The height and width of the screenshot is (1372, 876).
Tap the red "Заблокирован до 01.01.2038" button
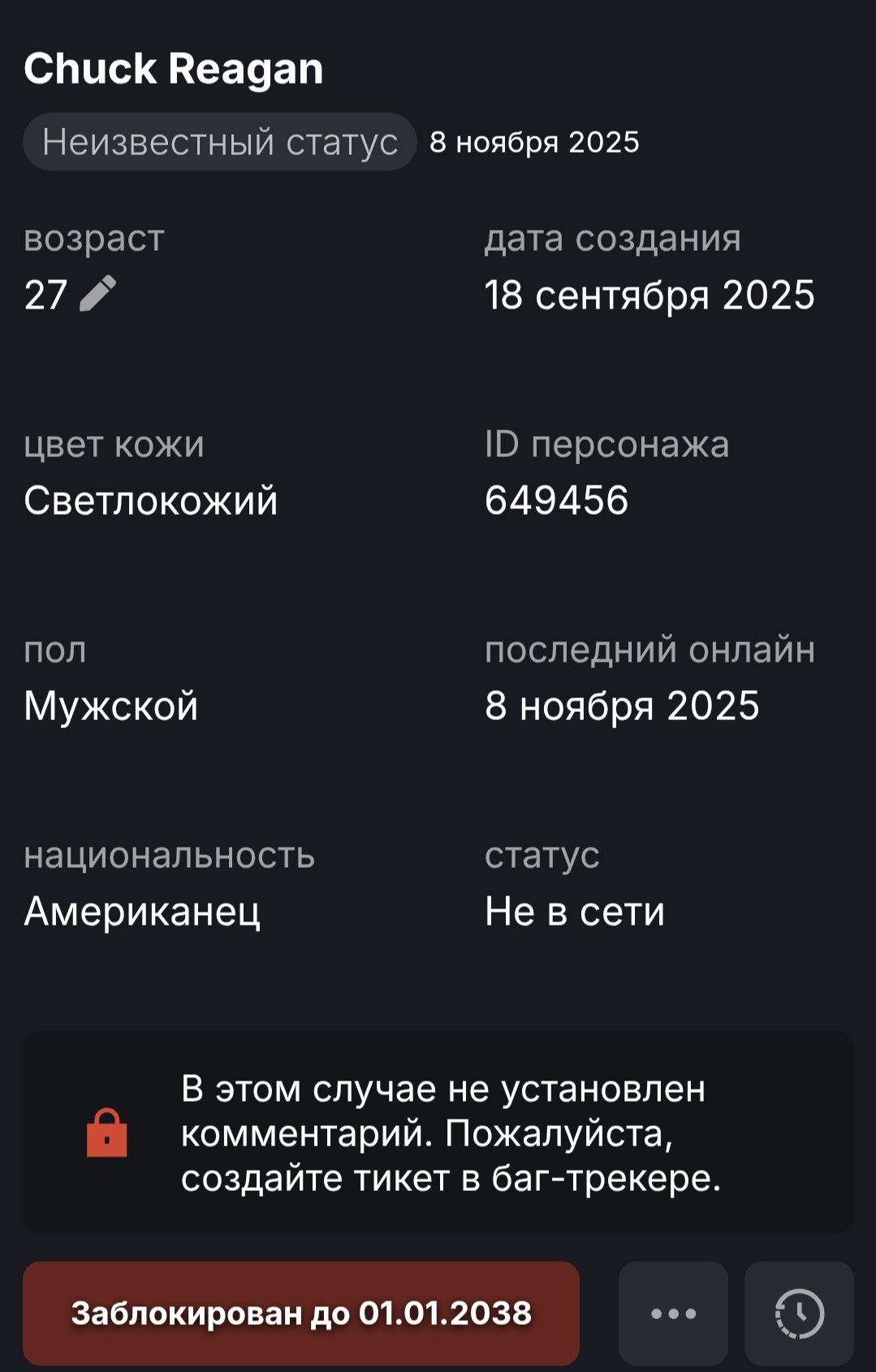[301, 1313]
